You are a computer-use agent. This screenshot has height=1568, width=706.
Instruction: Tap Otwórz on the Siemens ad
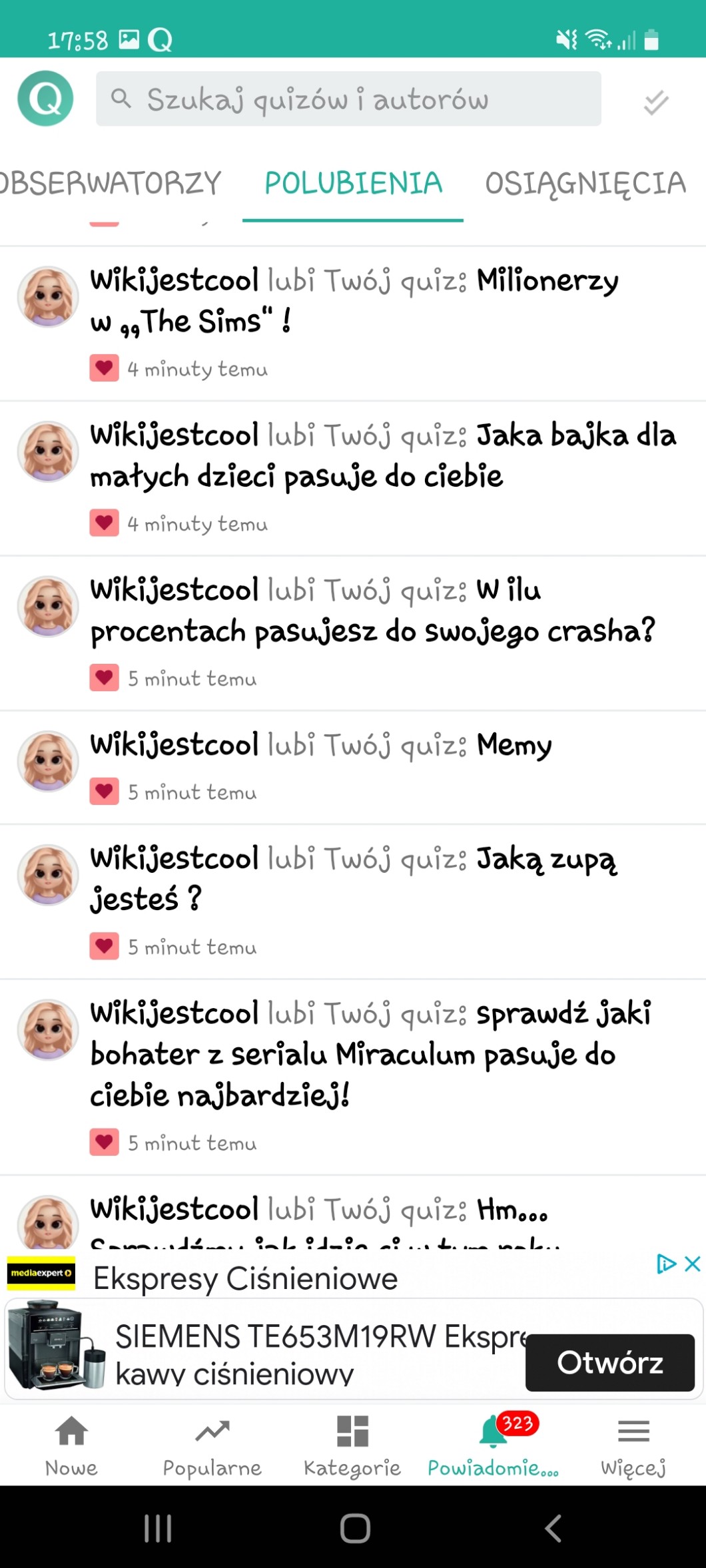609,1362
